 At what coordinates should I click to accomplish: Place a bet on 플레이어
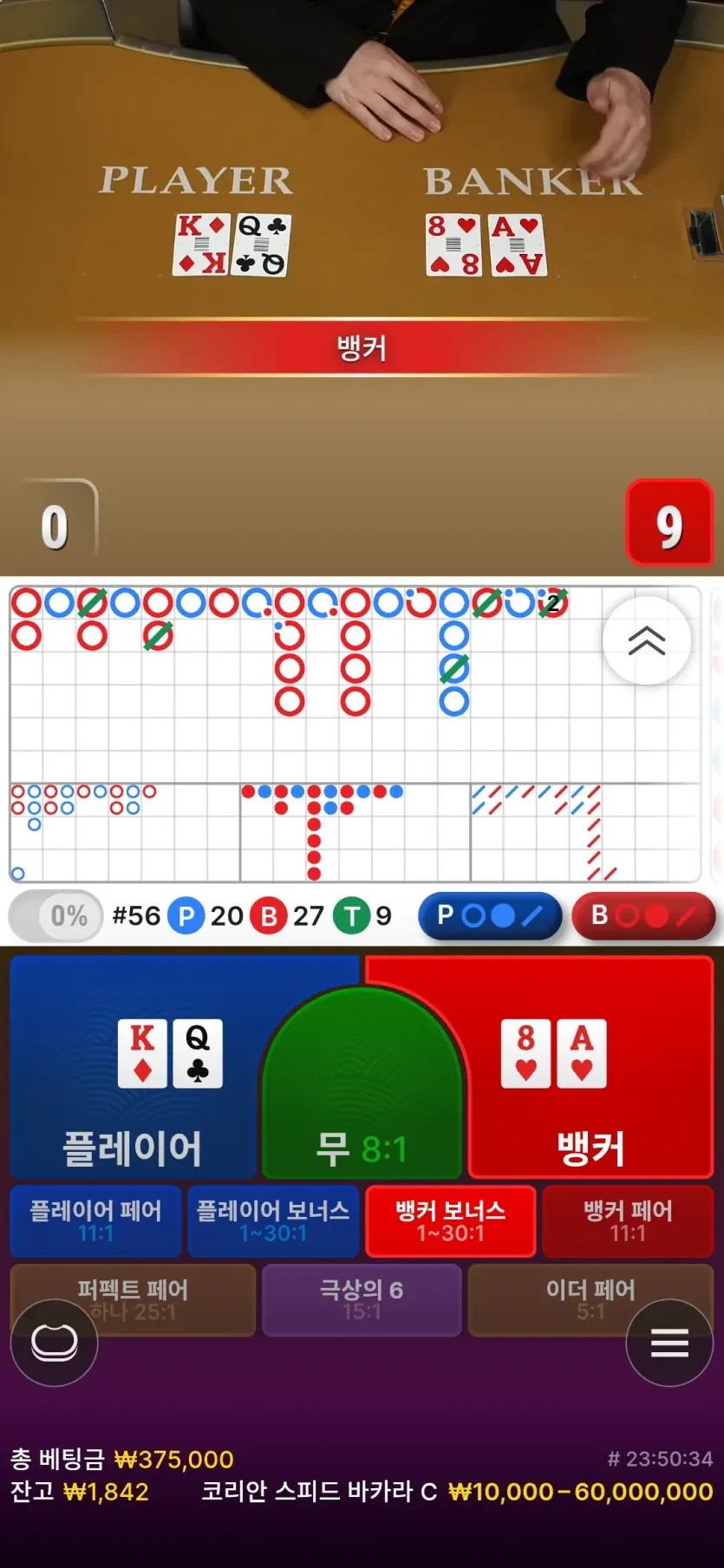pyautogui.click(x=134, y=1066)
